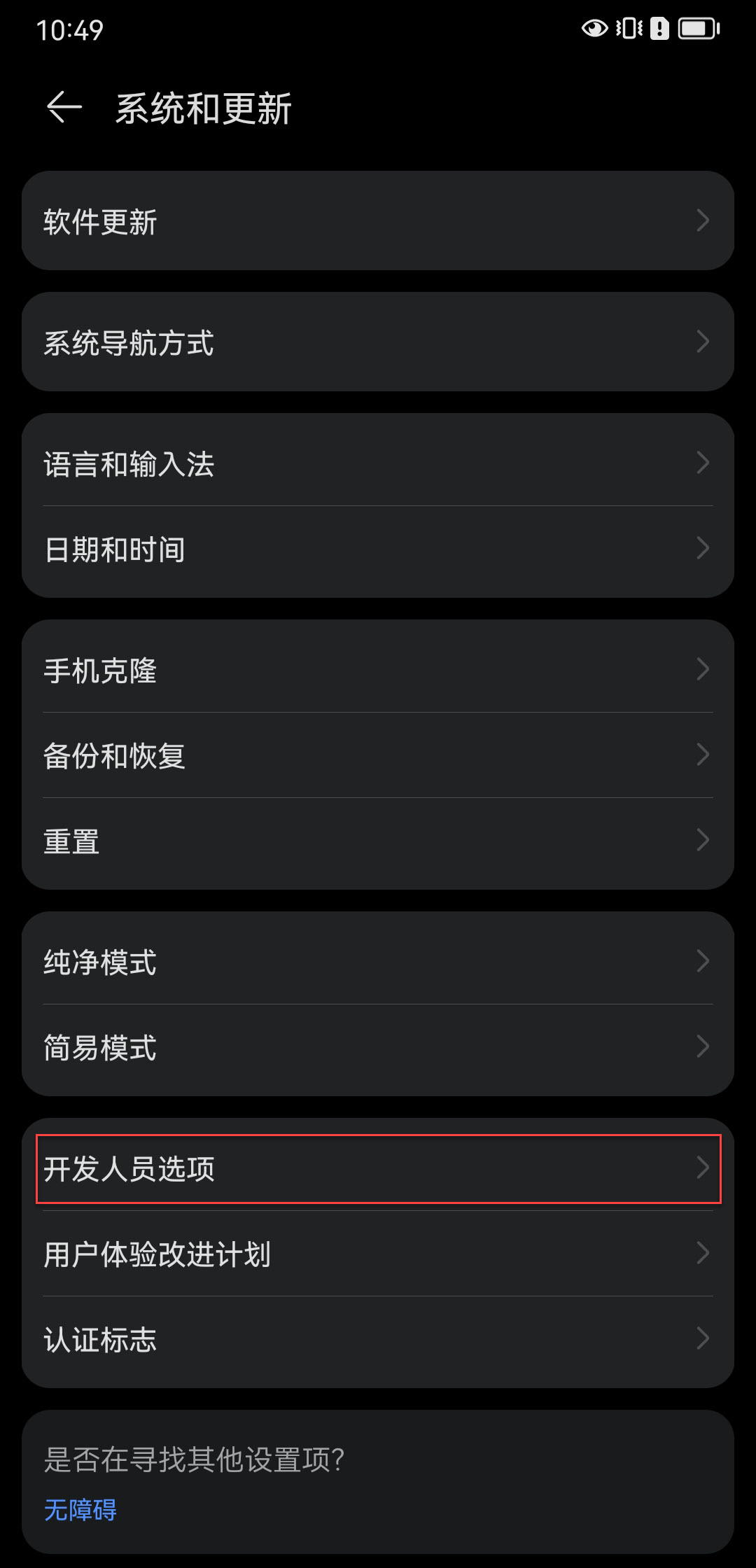Open 纯净模式 settings

(x=378, y=961)
